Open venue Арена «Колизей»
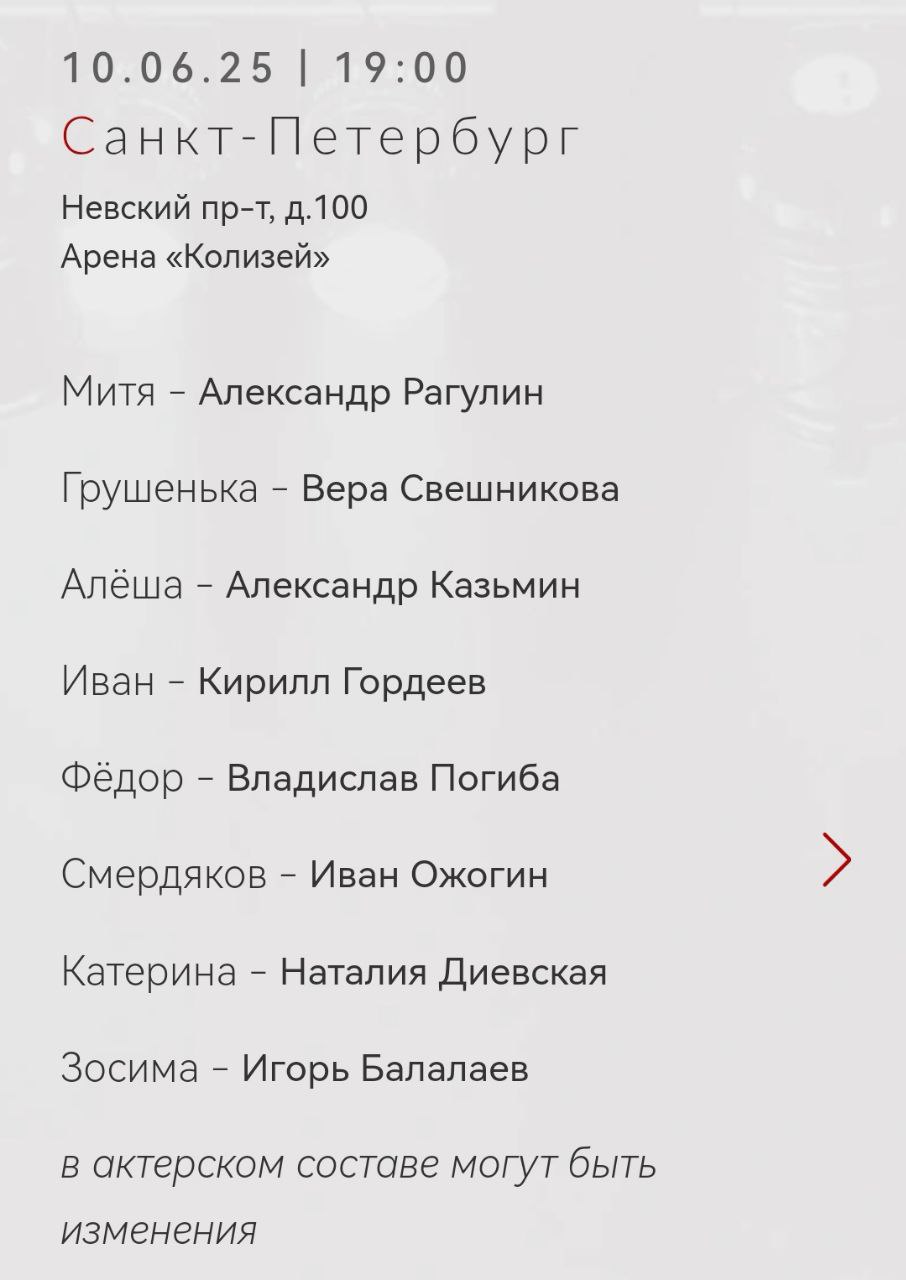Screen dimensions: 906x1280 click(196, 258)
